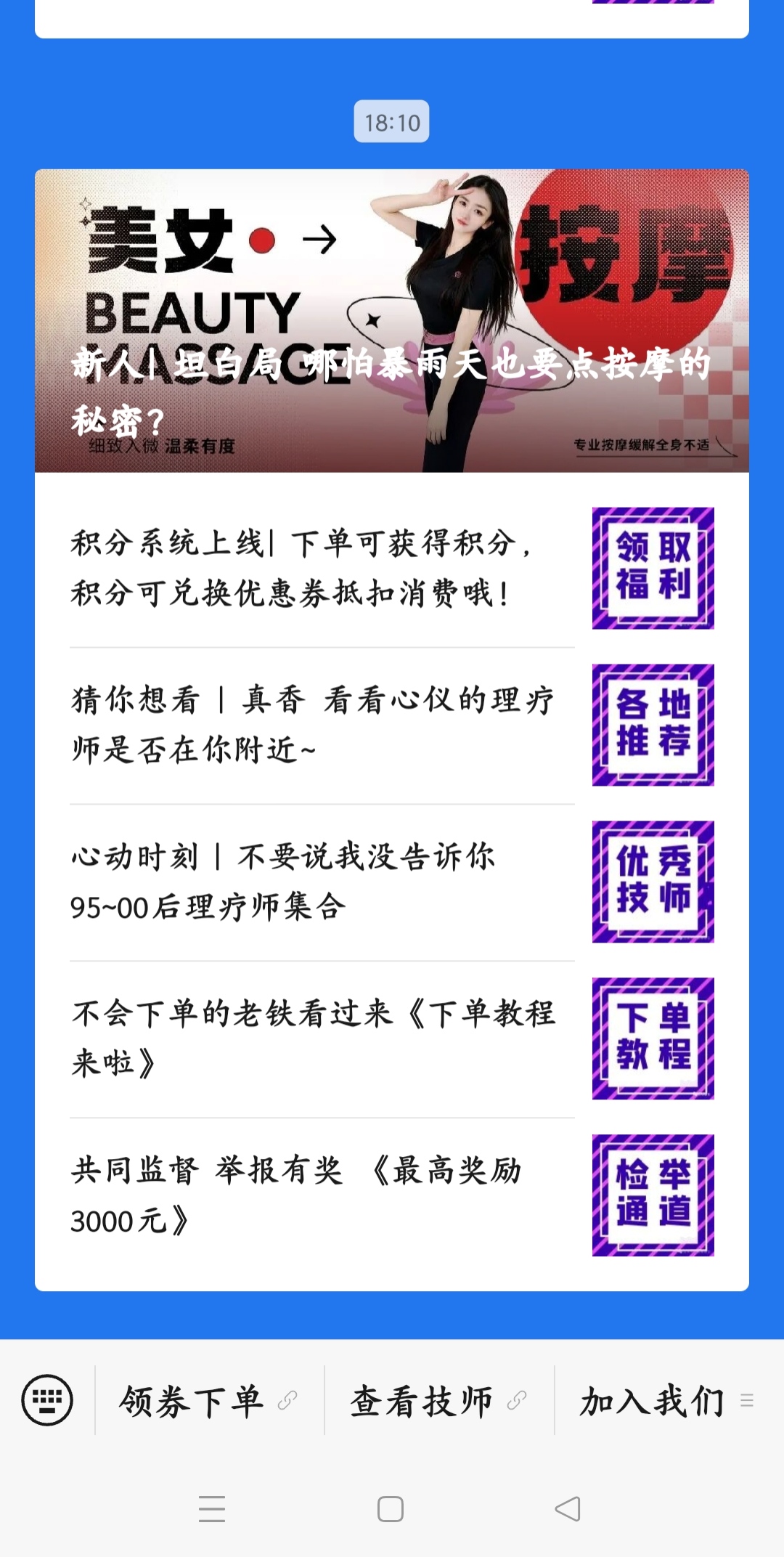
Task: Open the 猜你想看 nearby therapists article
Action: coord(319,725)
